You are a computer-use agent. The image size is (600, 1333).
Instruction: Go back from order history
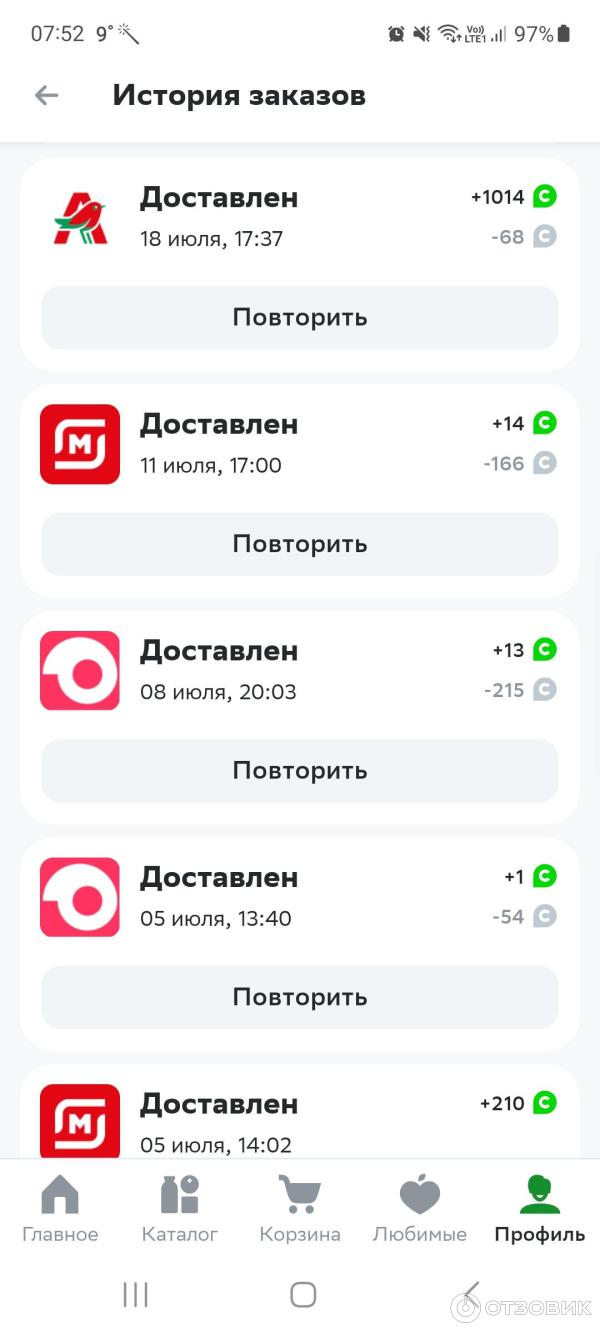click(x=47, y=95)
